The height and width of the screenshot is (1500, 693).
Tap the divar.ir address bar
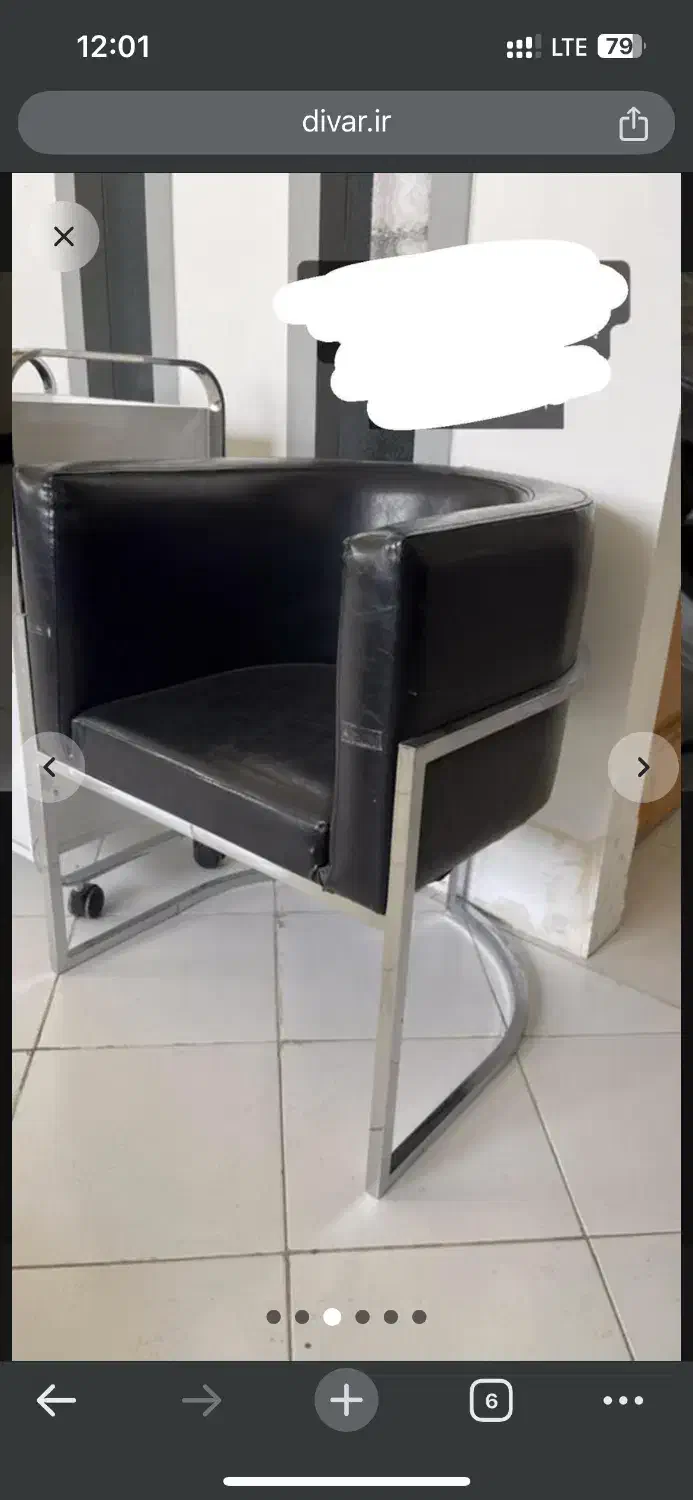click(x=346, y=123)
